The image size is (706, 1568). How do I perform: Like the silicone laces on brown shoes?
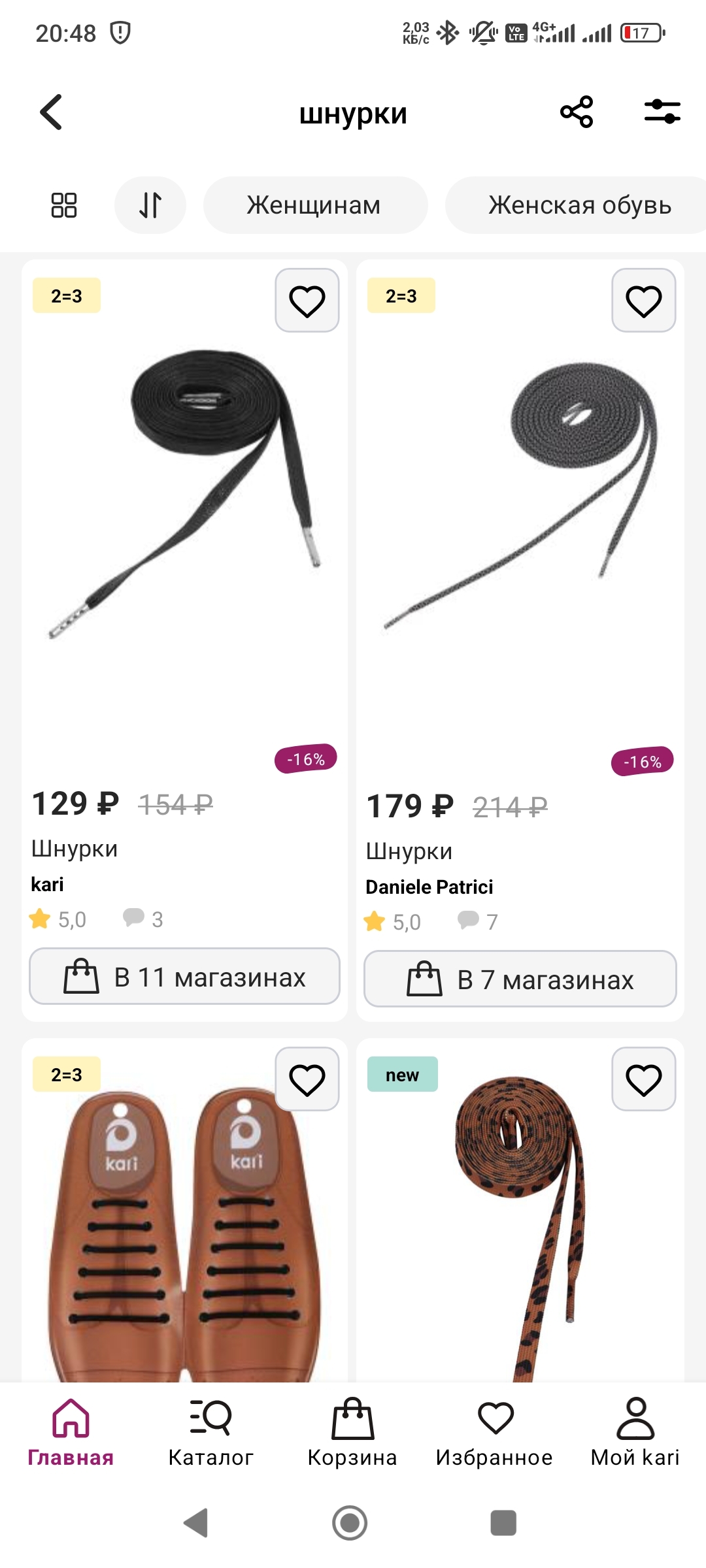coord(307,1079)
